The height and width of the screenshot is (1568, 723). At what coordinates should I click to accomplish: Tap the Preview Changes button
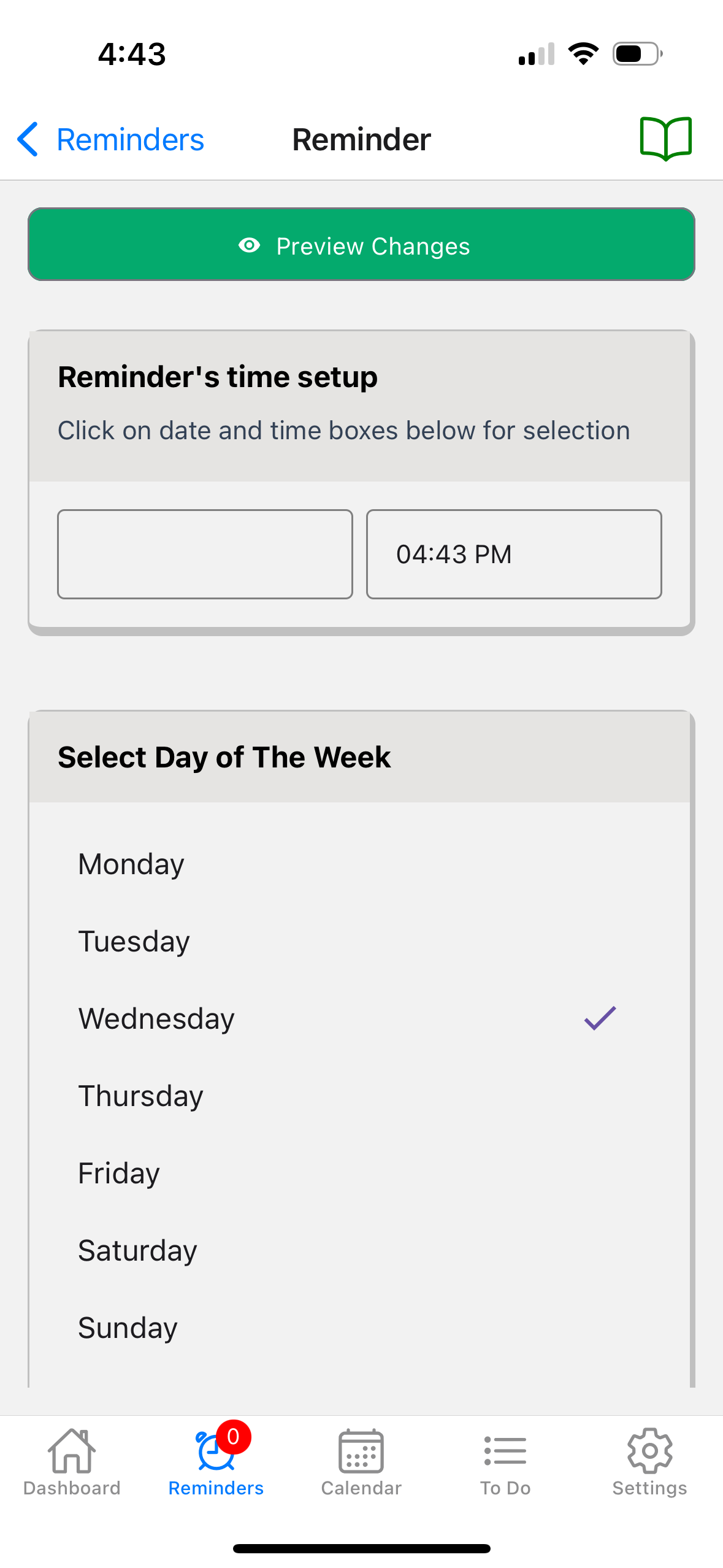(361, 245)
